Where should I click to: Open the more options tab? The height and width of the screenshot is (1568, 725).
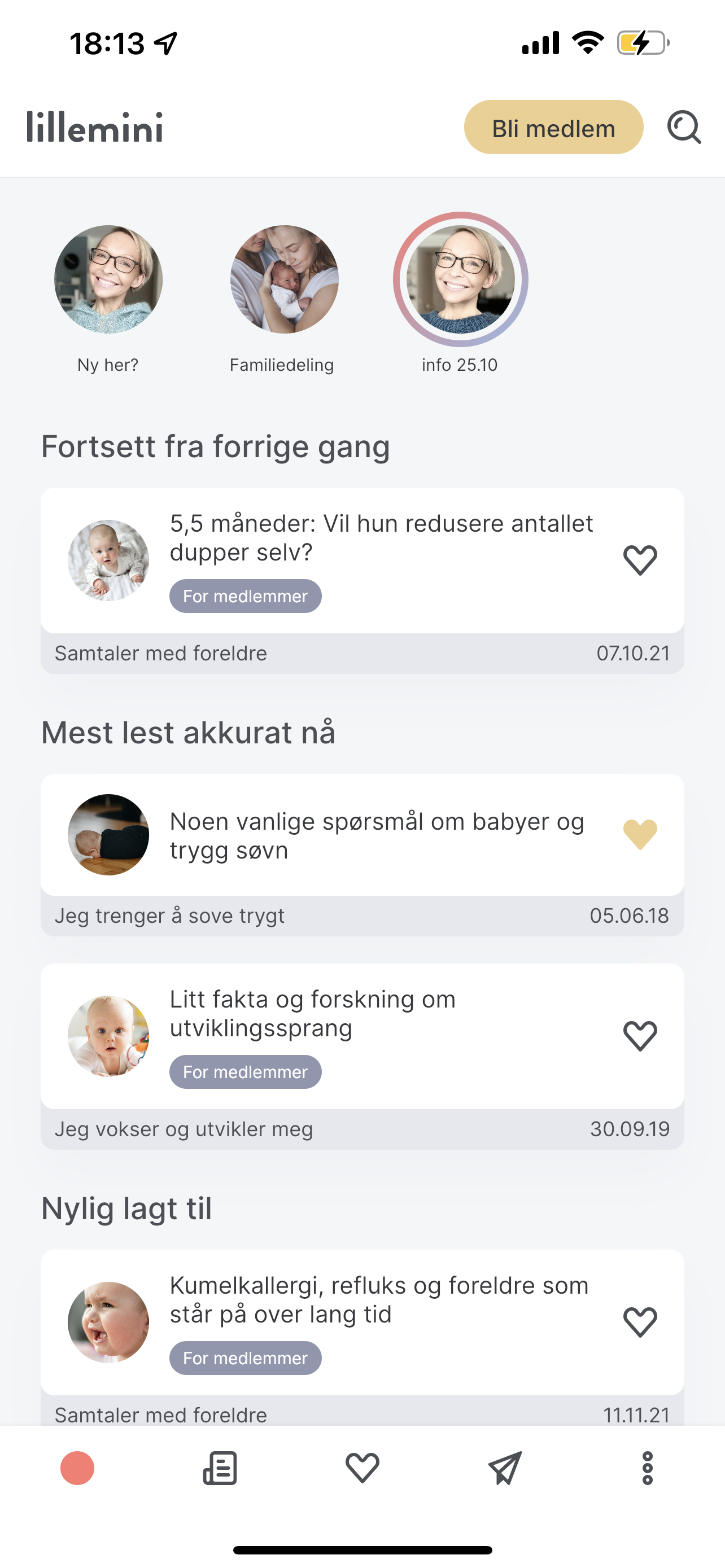(647, 1468)
